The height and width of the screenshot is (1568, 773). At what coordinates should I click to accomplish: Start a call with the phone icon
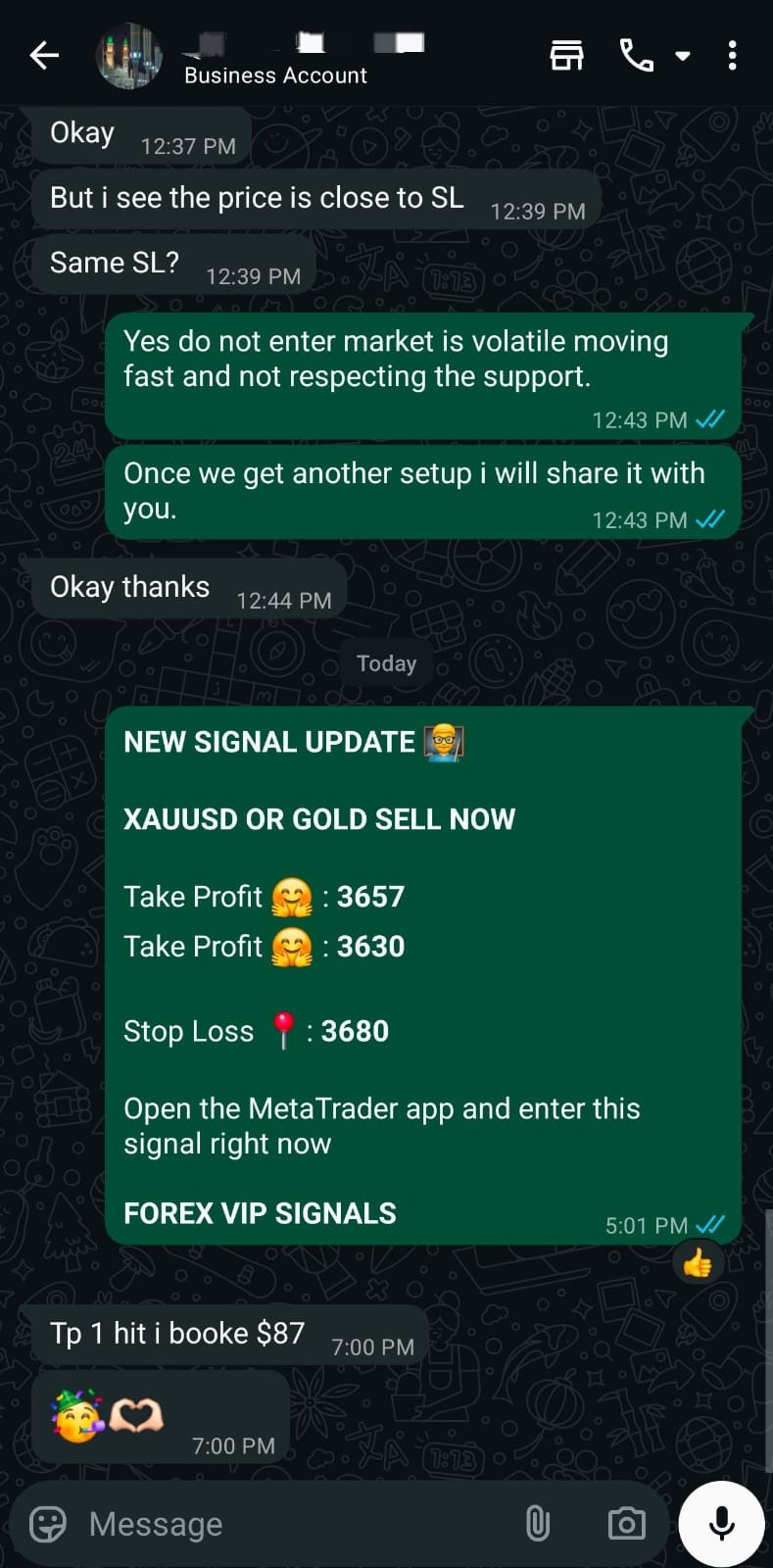point(637,56)
